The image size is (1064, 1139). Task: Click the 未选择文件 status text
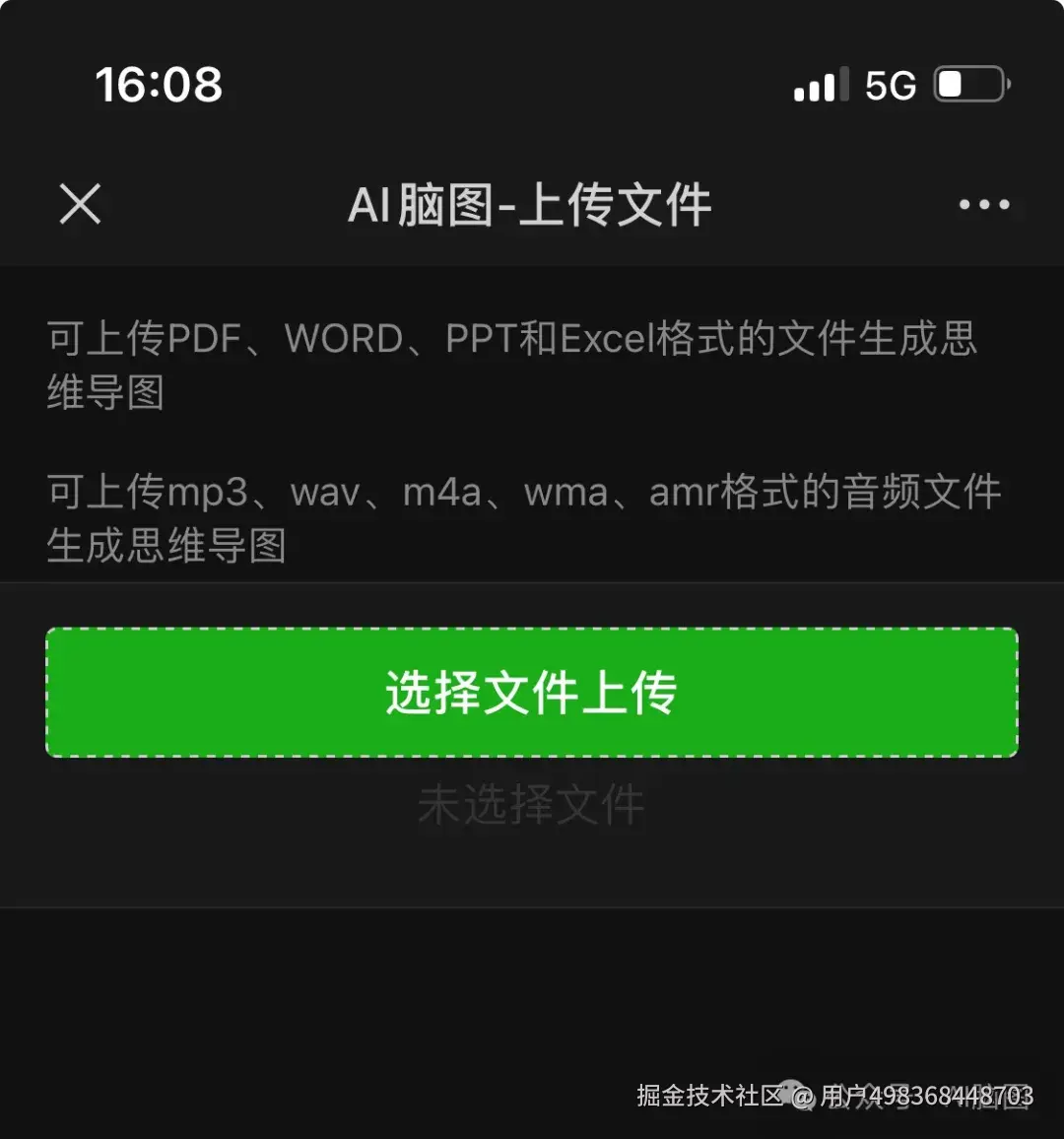pos(532,803)
